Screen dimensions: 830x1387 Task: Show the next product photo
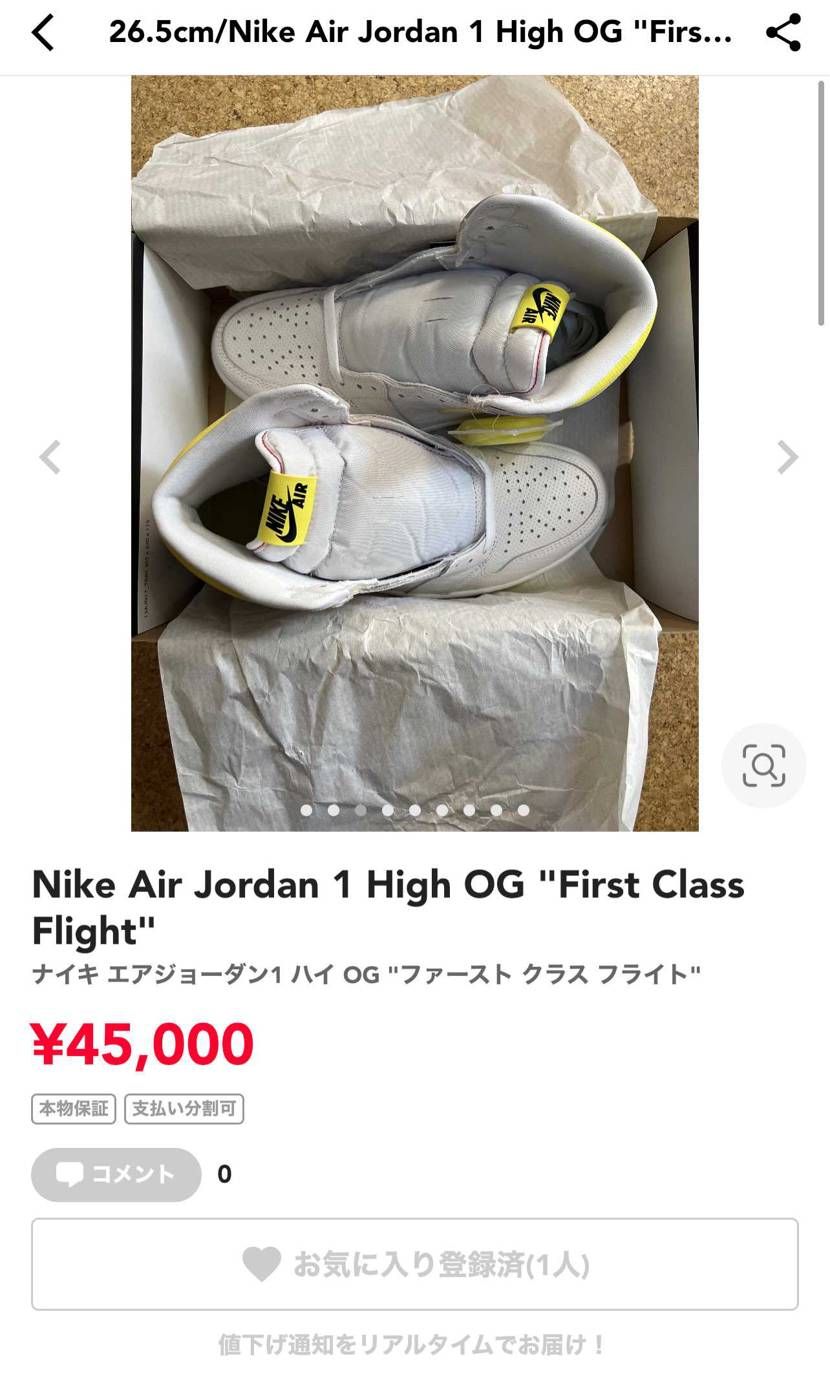tap(788, 457)
